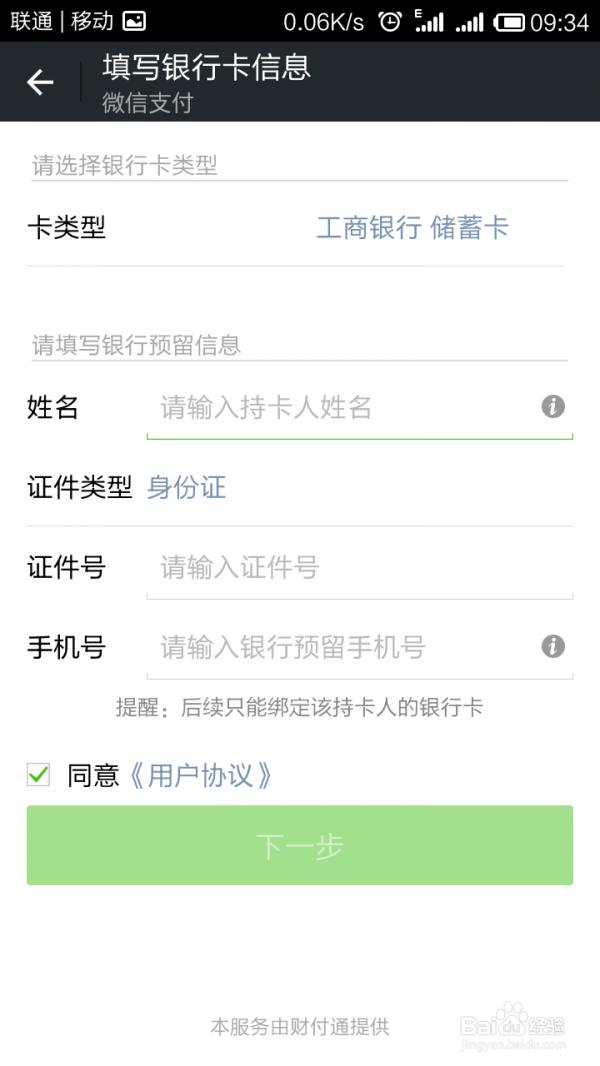Go back using the top-left arrow
The image size is (600, 1066).
pos(40,82)
